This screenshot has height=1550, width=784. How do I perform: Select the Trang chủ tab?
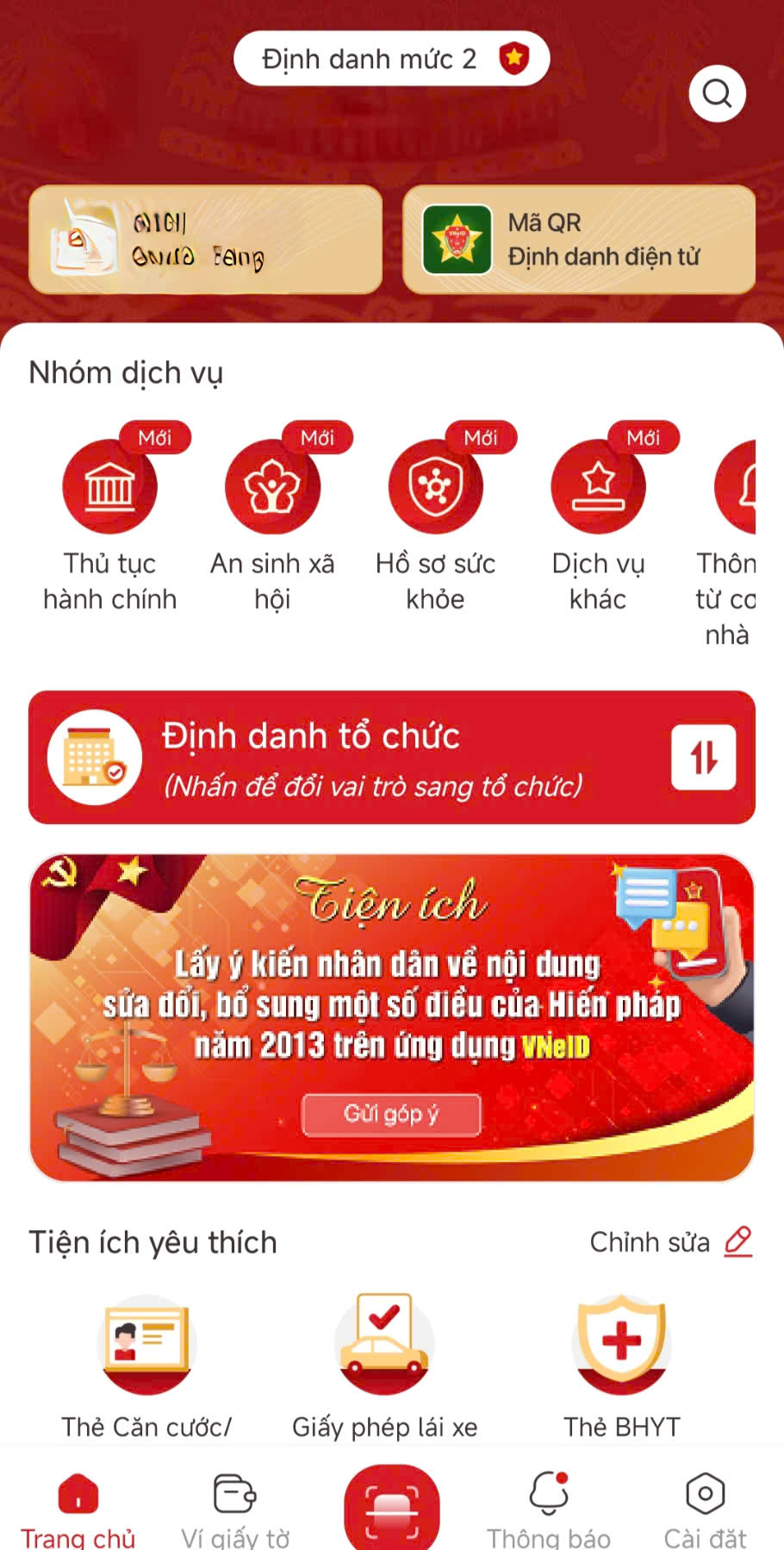coord(78,1509)
